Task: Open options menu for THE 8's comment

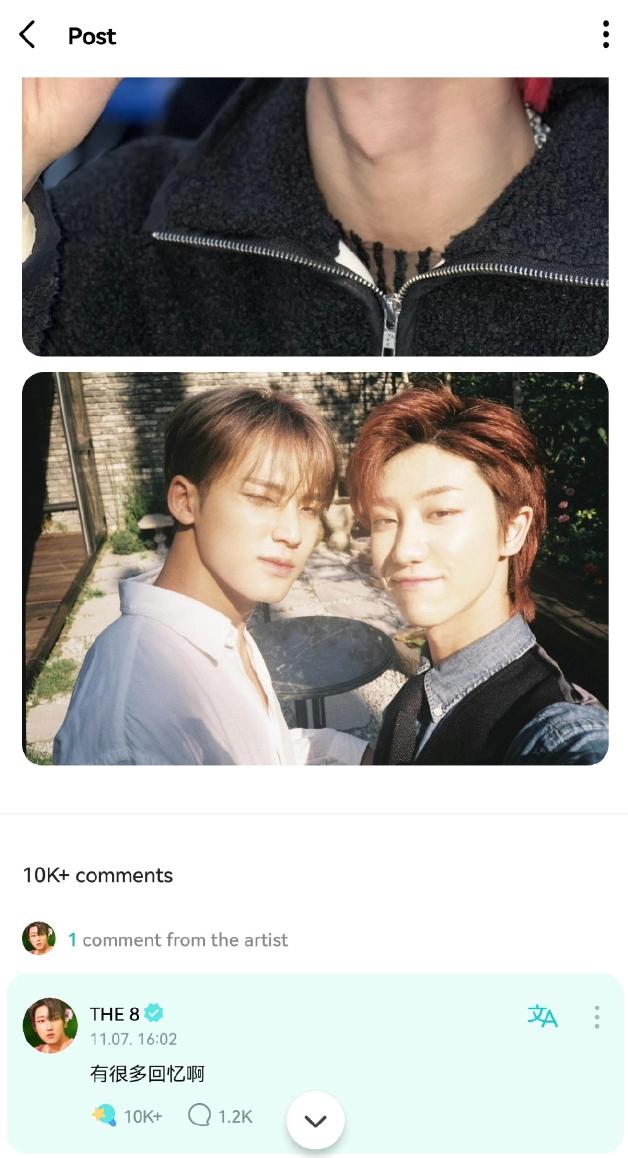Action: [597, 1017]
